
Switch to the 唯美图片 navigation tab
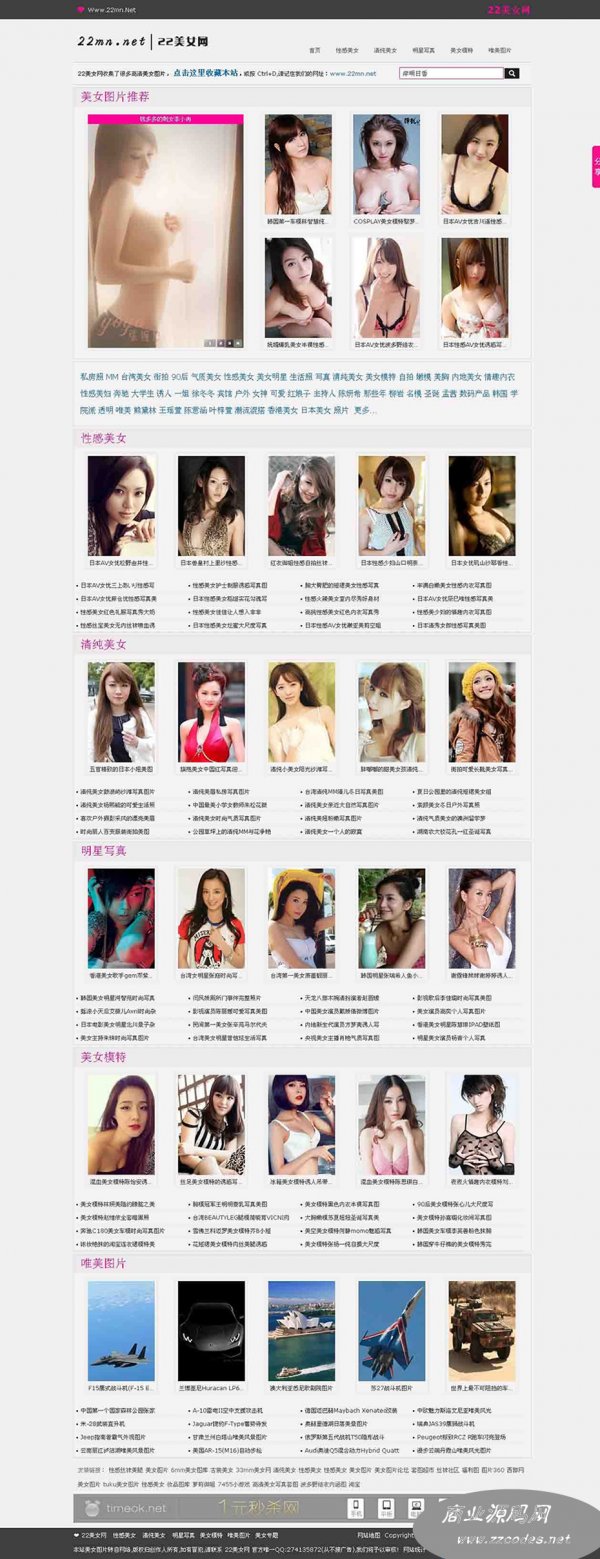pyautogui.click(x=499, y=49)
